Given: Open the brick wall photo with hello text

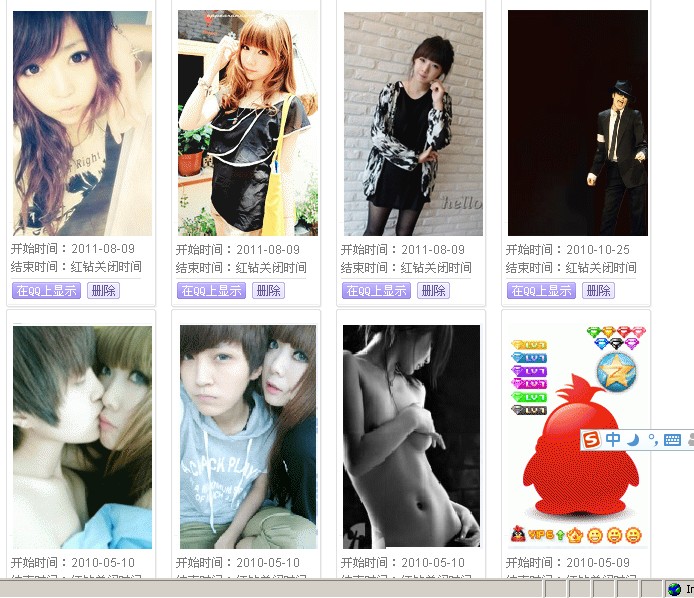Looking at the screenshot, I should click(413, 123).
